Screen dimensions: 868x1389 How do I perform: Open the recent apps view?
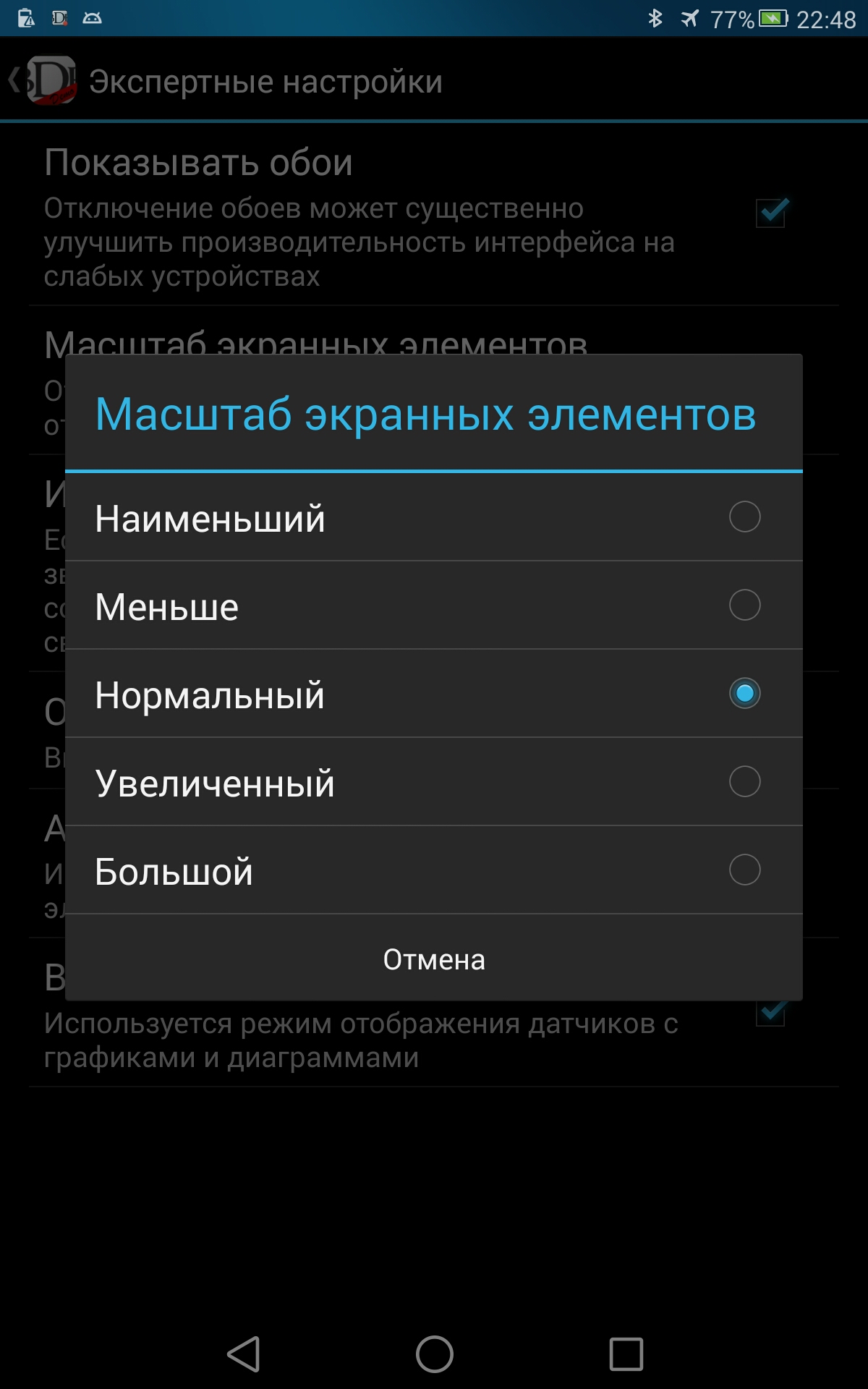[x=626, y=1354]
